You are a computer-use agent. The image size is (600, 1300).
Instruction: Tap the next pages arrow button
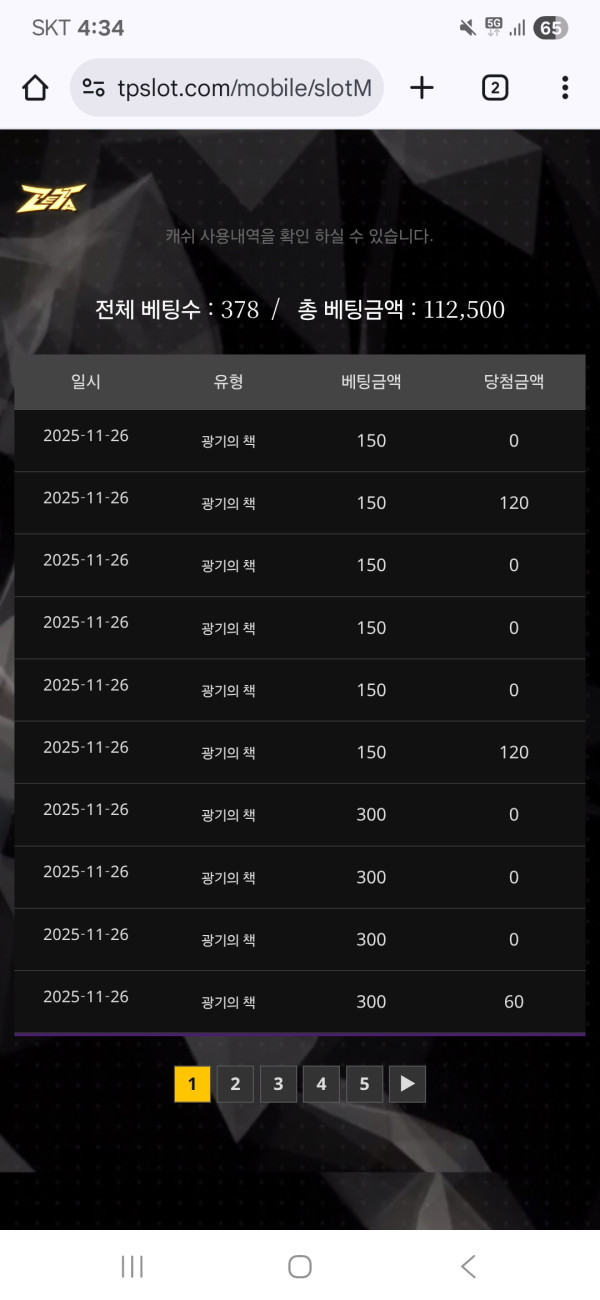(x=407, y=1084)
